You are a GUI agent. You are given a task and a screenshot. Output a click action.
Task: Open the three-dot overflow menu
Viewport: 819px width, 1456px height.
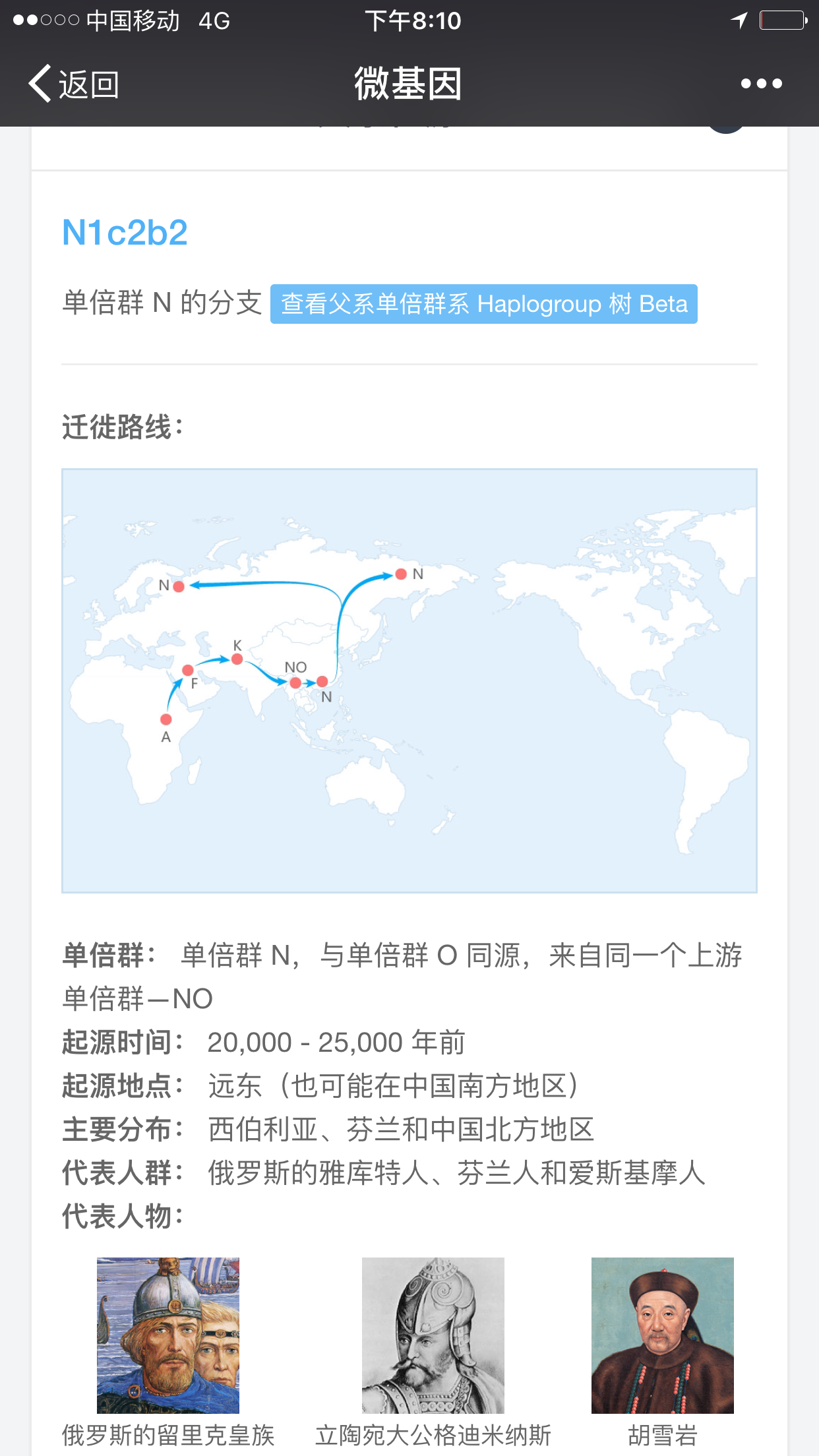[761, 84]
